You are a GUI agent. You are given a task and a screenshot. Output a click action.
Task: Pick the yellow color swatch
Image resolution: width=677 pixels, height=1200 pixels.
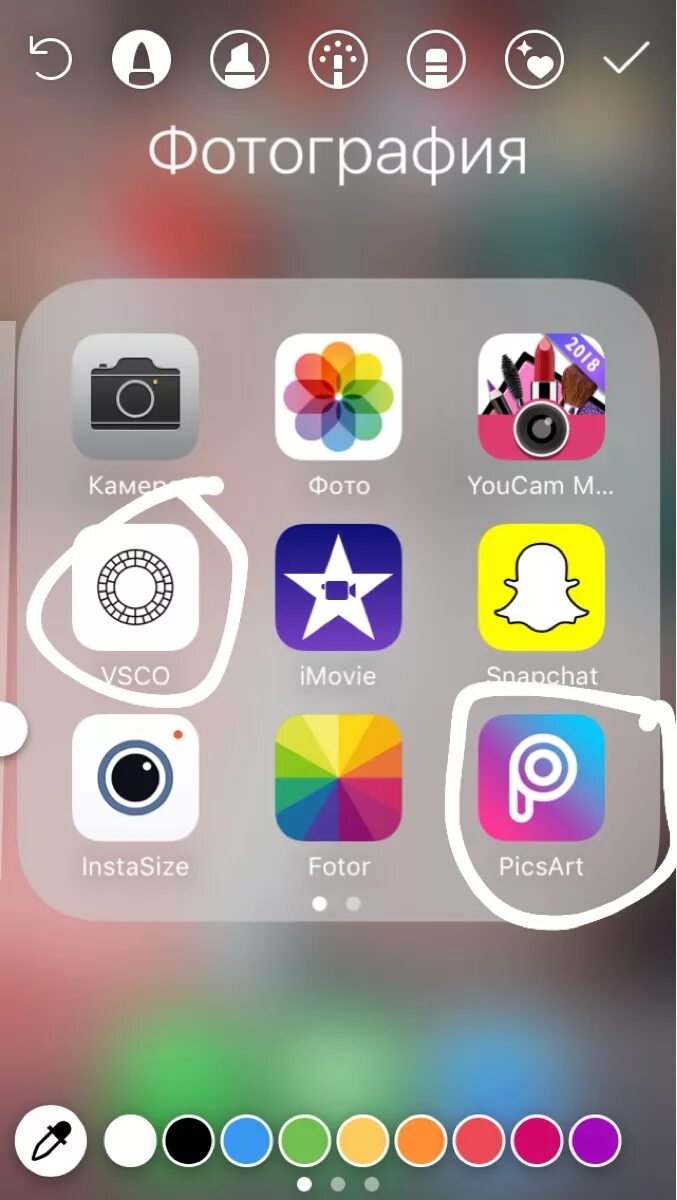coord(363,1141)
